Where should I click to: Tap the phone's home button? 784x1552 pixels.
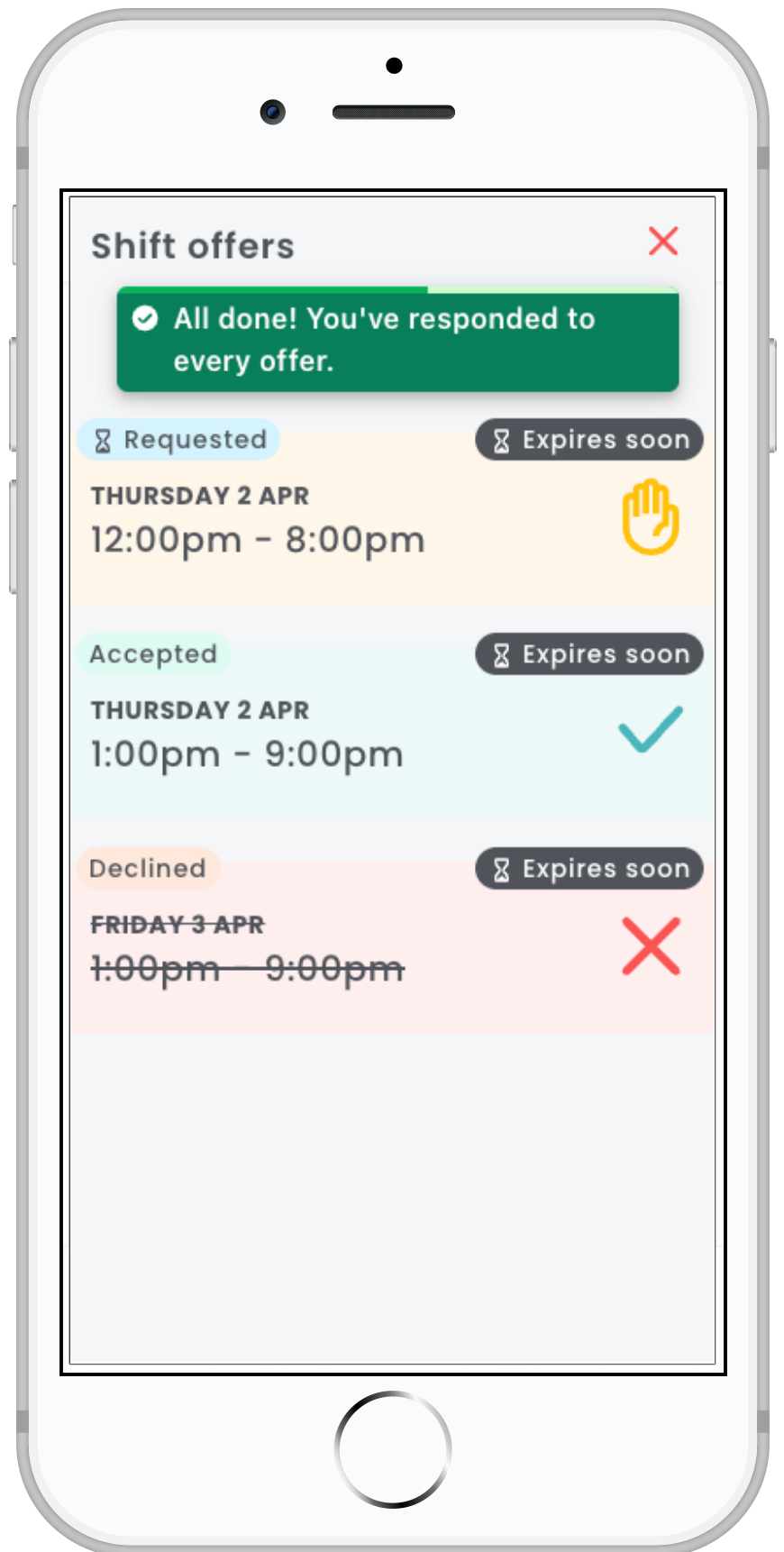(x=392, y=1449)
